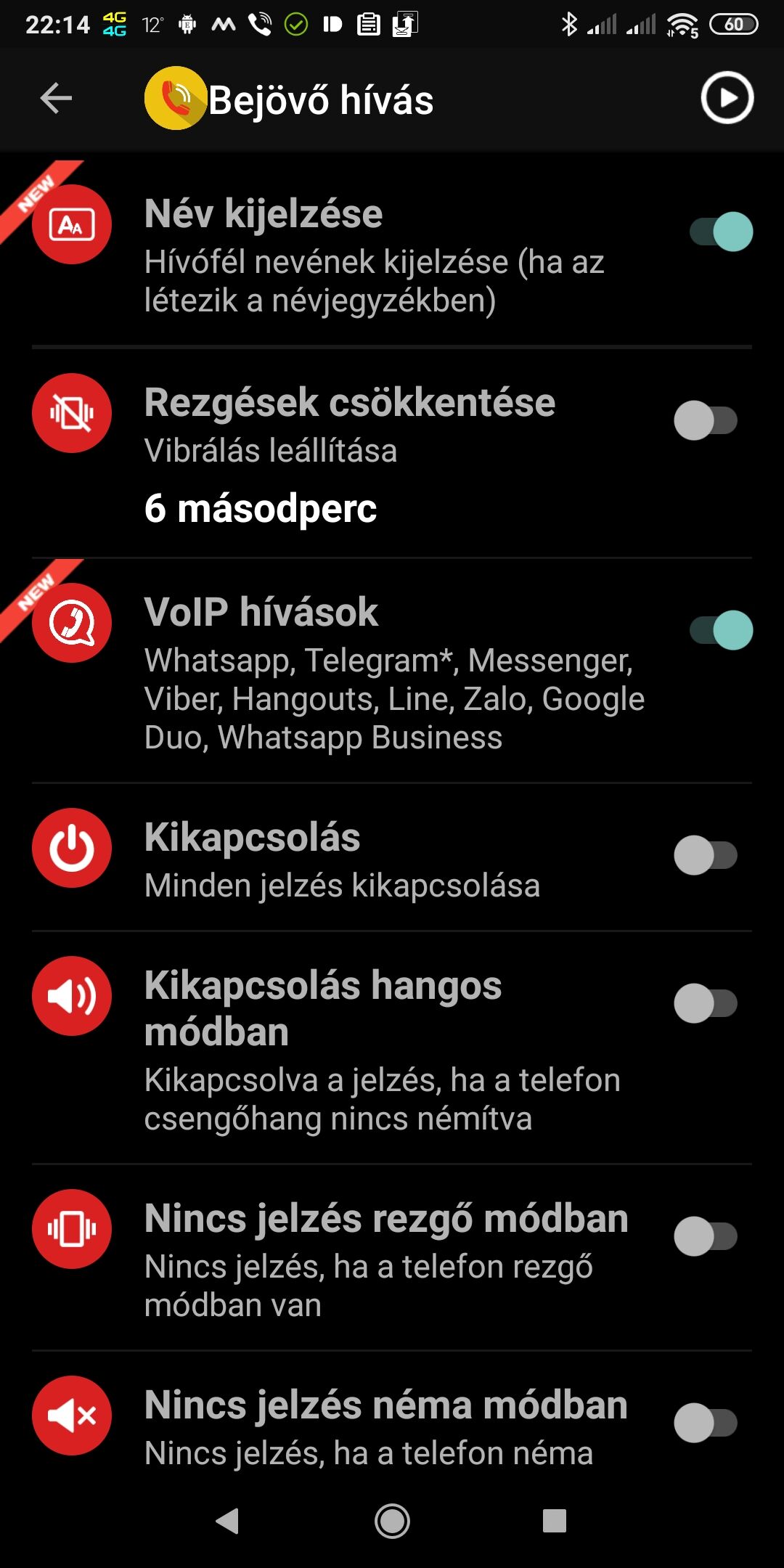Go back using the top-left arrow
Screen dimensions: 784x1568
click(x=56, y=98)
